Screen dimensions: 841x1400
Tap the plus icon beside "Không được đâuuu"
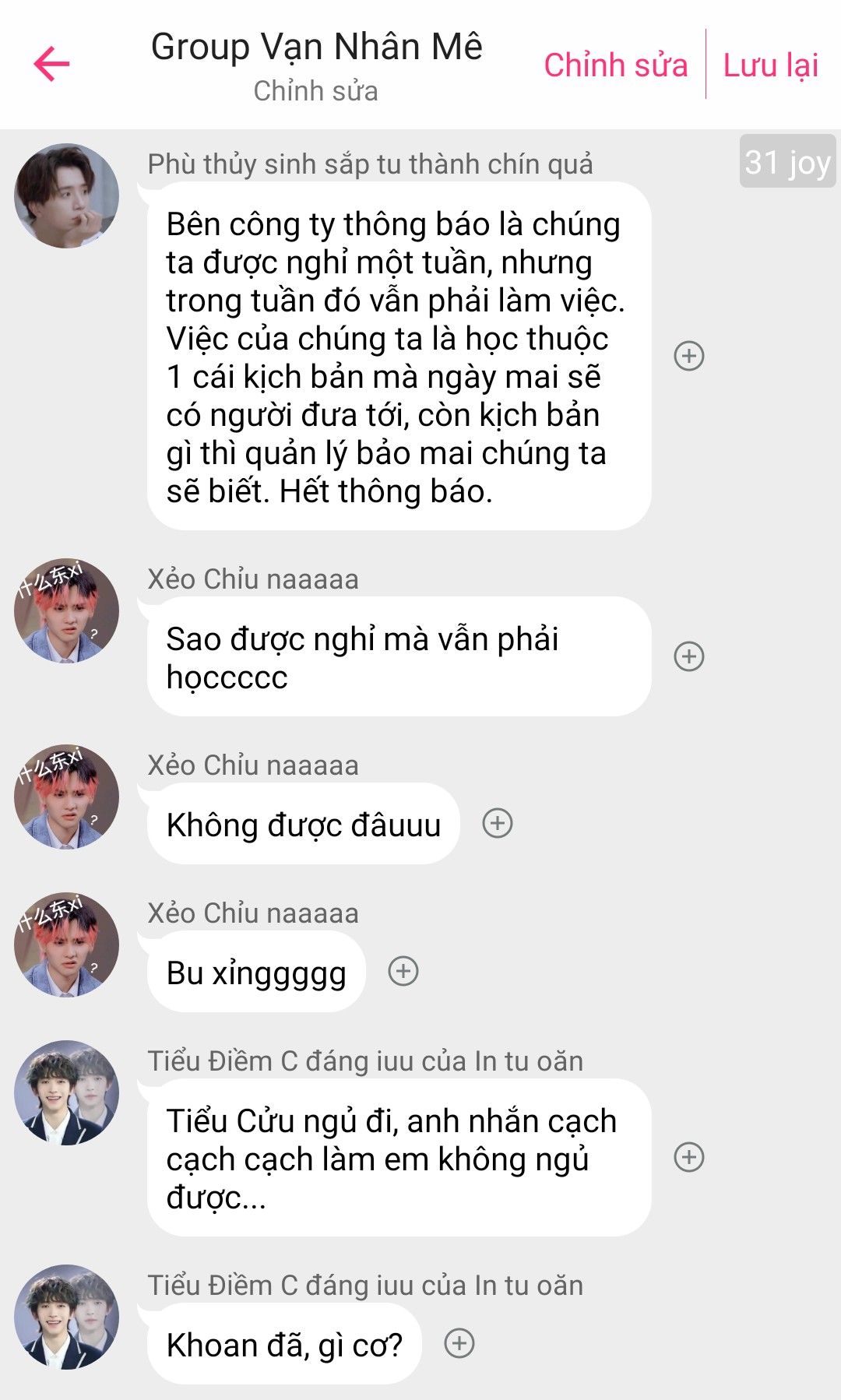coord(498,823)
